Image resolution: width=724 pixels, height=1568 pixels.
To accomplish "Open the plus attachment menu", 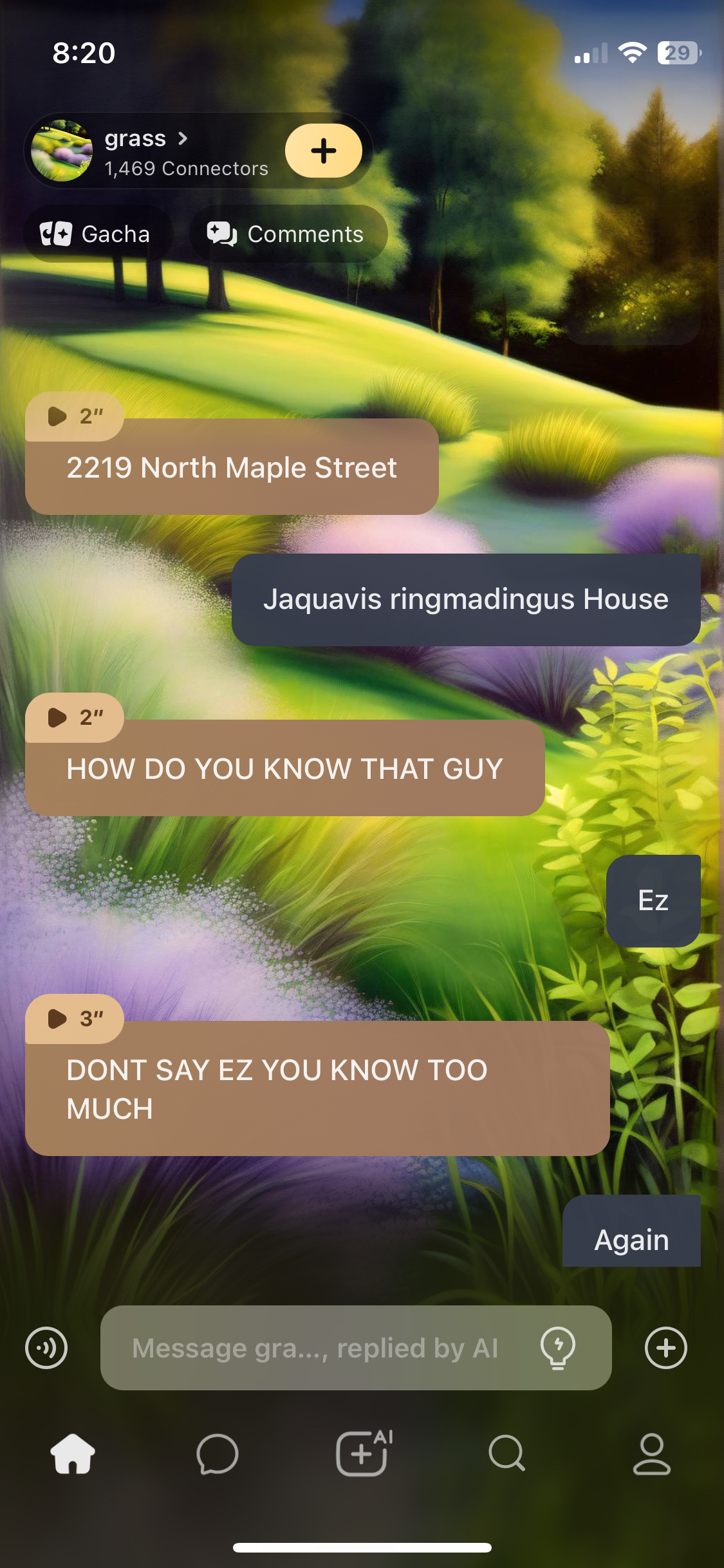I will click(x=666, y=1348).
